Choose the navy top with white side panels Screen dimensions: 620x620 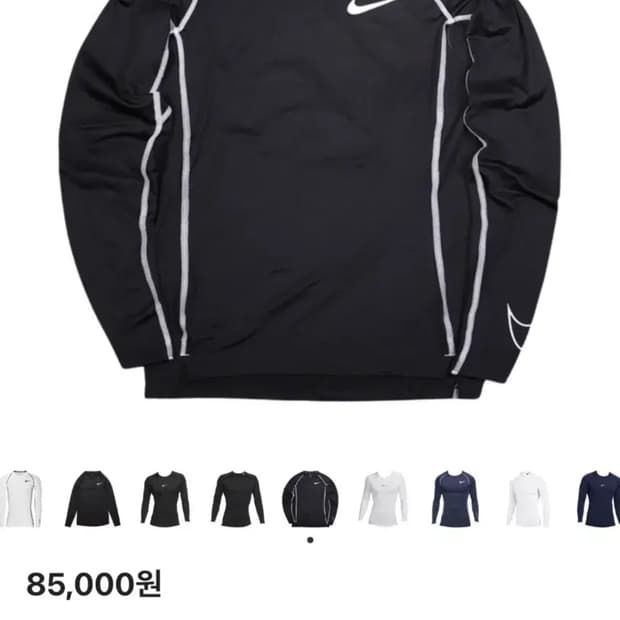[x=456, y=498]
